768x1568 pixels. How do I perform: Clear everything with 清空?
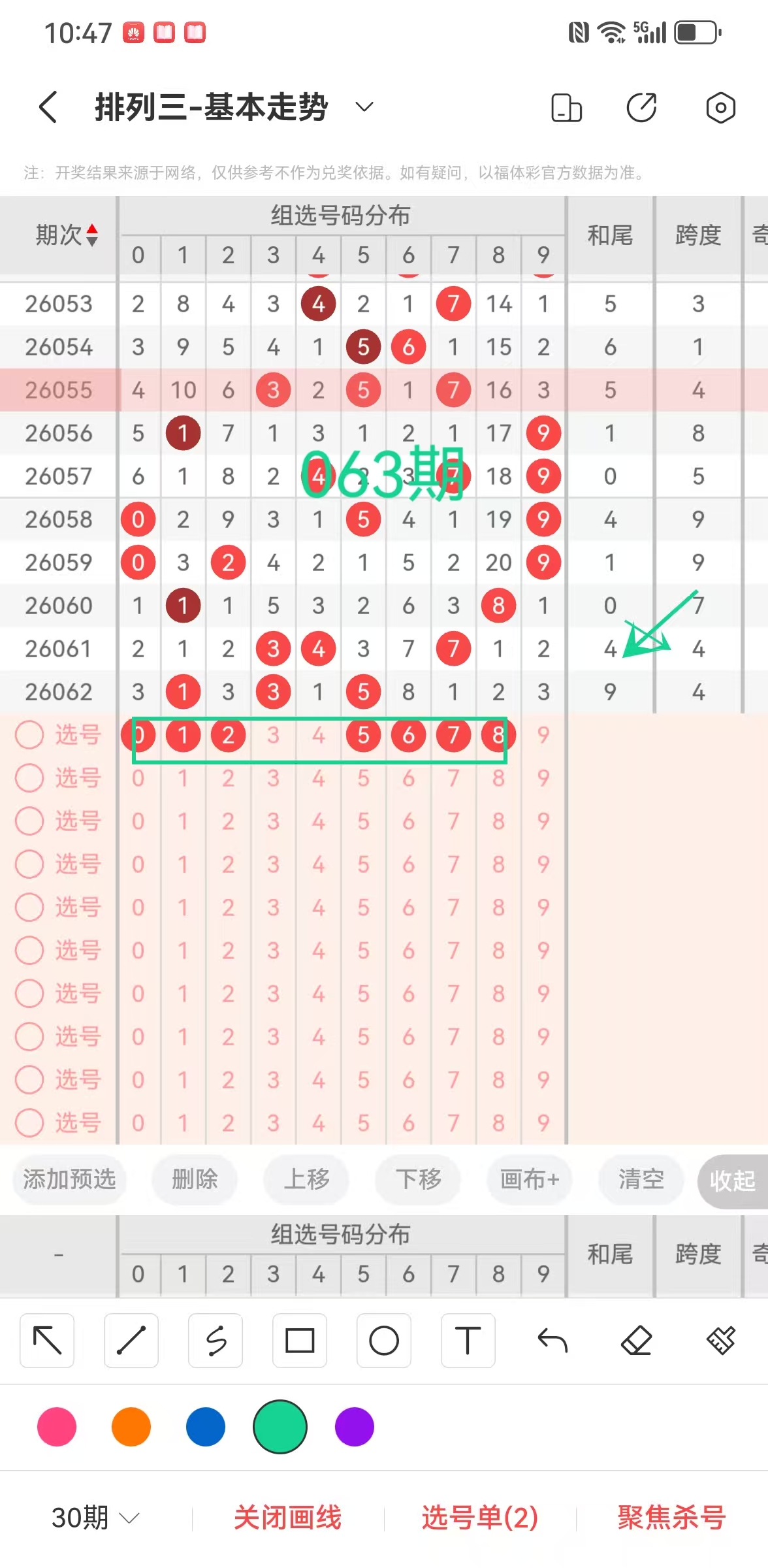click(641, 1179)
